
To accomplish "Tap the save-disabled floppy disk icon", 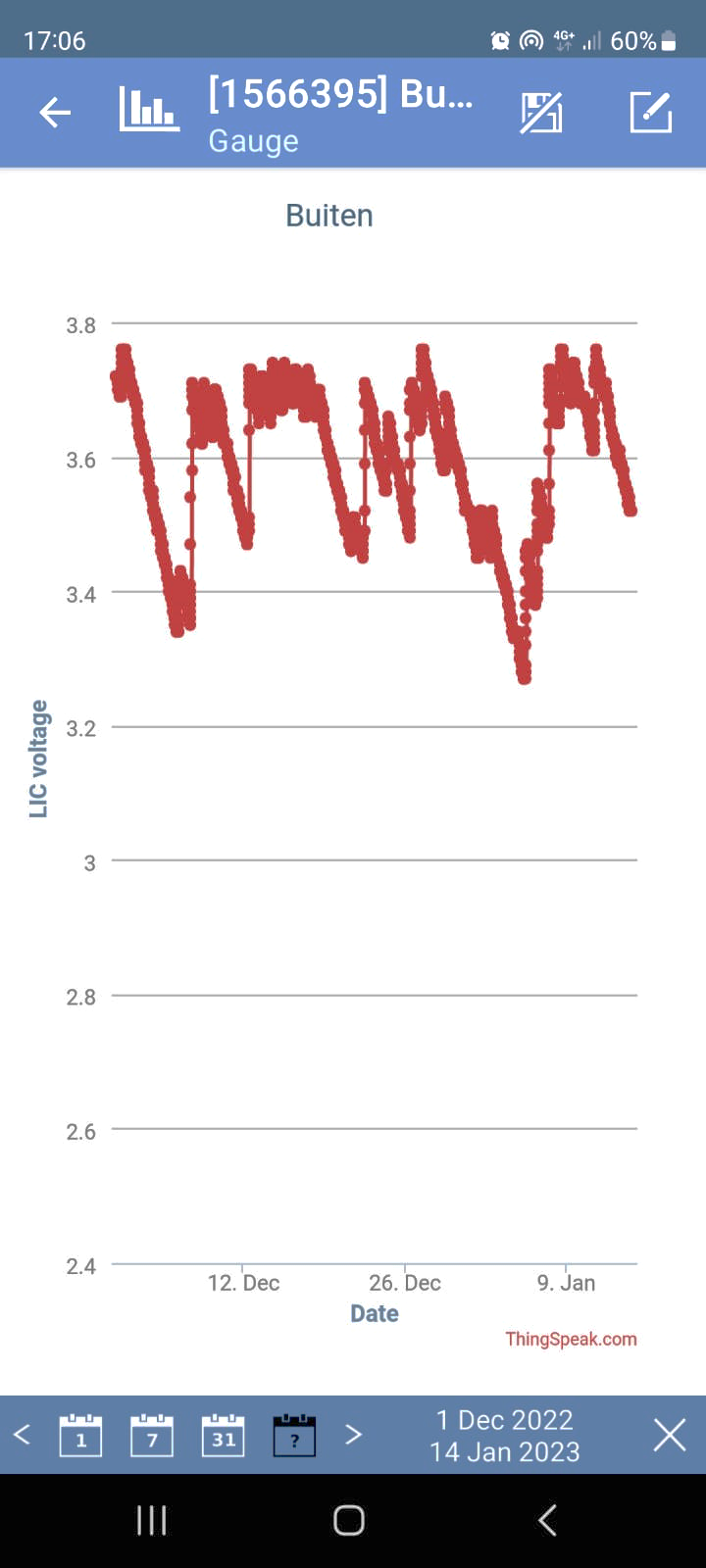I will [x=541, y=113].
